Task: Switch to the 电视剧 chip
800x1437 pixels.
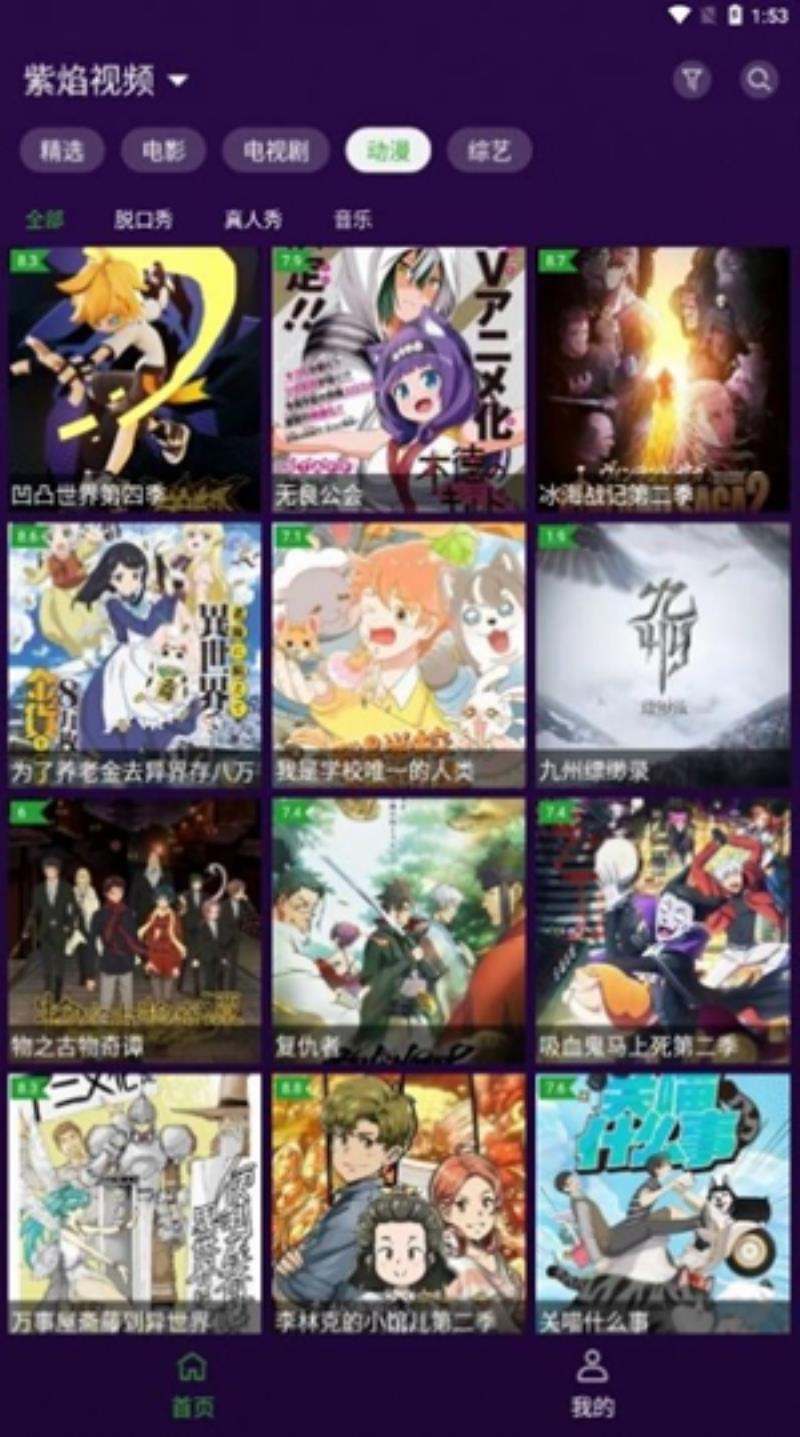Action: coord(276,151)
